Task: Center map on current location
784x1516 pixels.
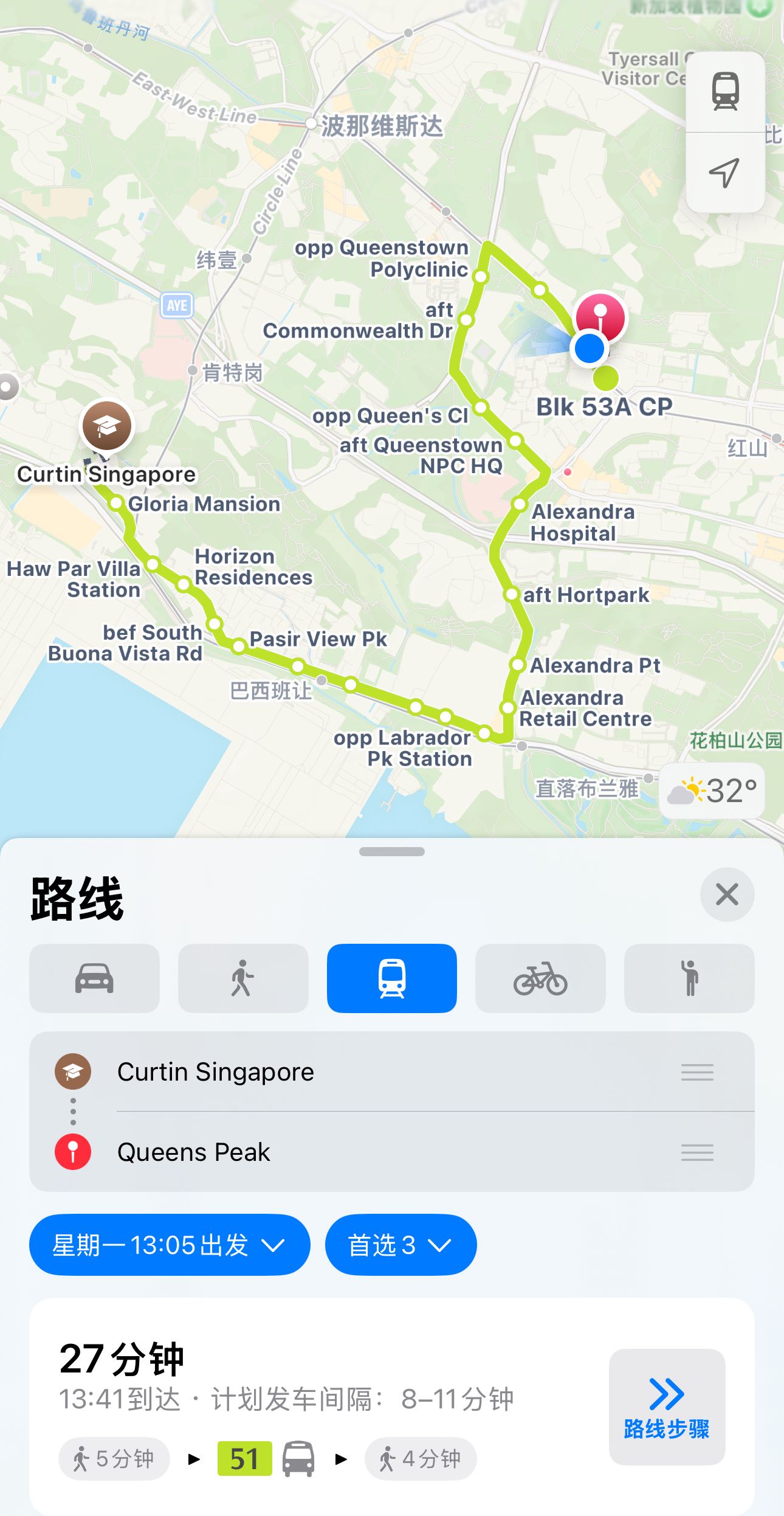Action: [x=725, y=173]
